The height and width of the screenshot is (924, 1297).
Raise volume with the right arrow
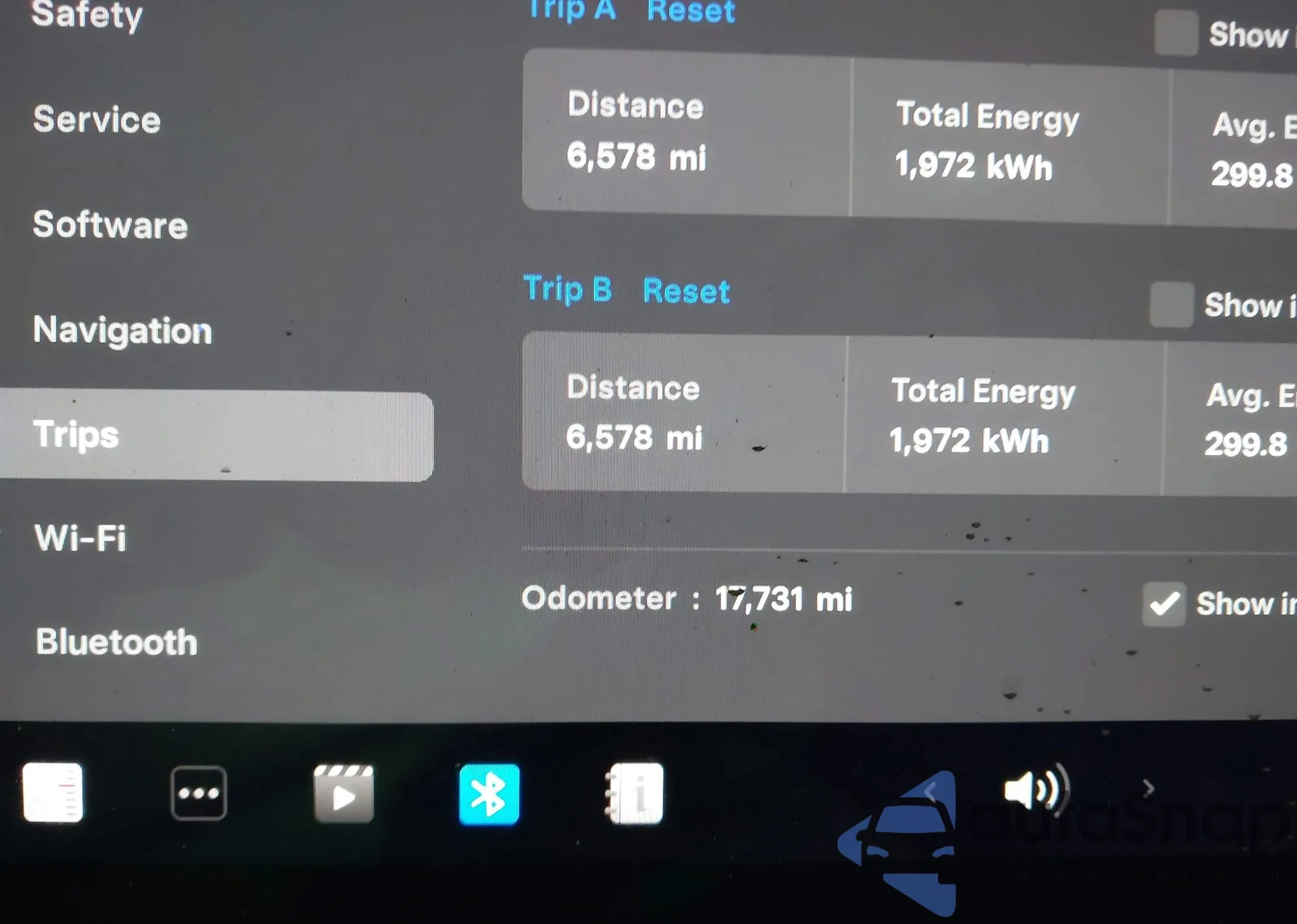(1148, 788)
